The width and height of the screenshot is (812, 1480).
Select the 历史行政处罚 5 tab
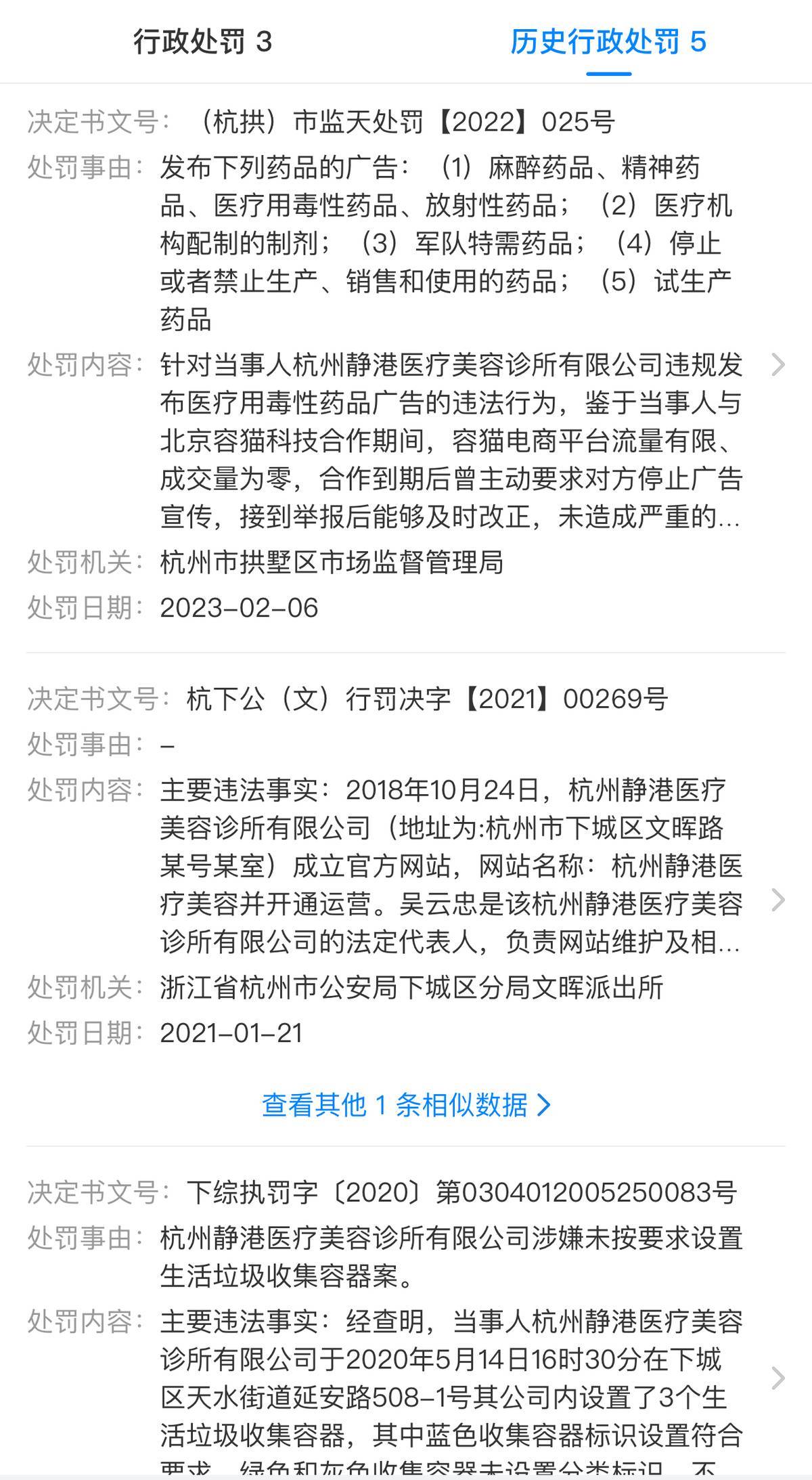pos(608,42)
